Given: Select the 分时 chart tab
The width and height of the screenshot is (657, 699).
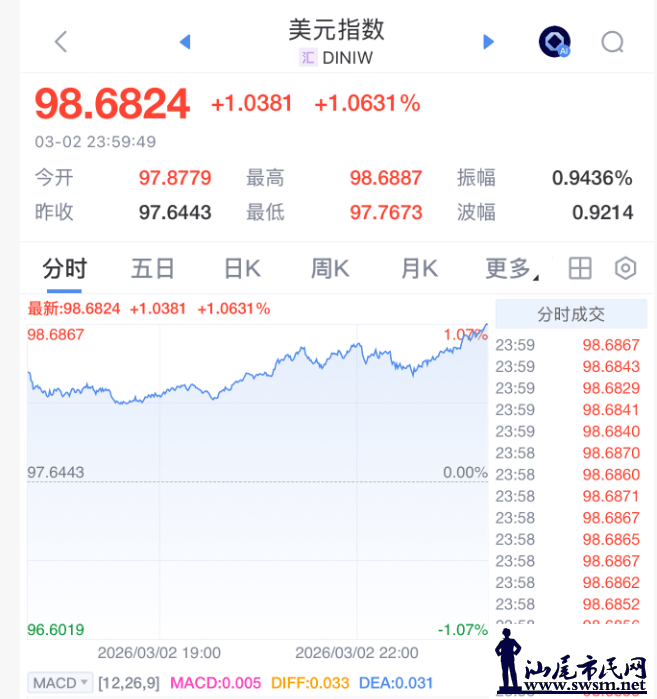Looking at the screenshot, I should (64, 268).
